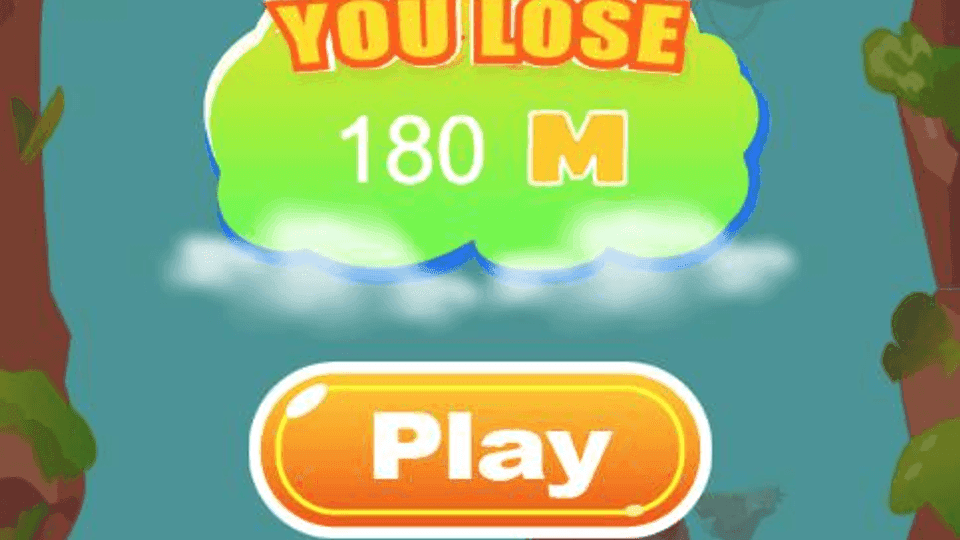
Task: Tap the orange Play button
Action: pos(480,447)
